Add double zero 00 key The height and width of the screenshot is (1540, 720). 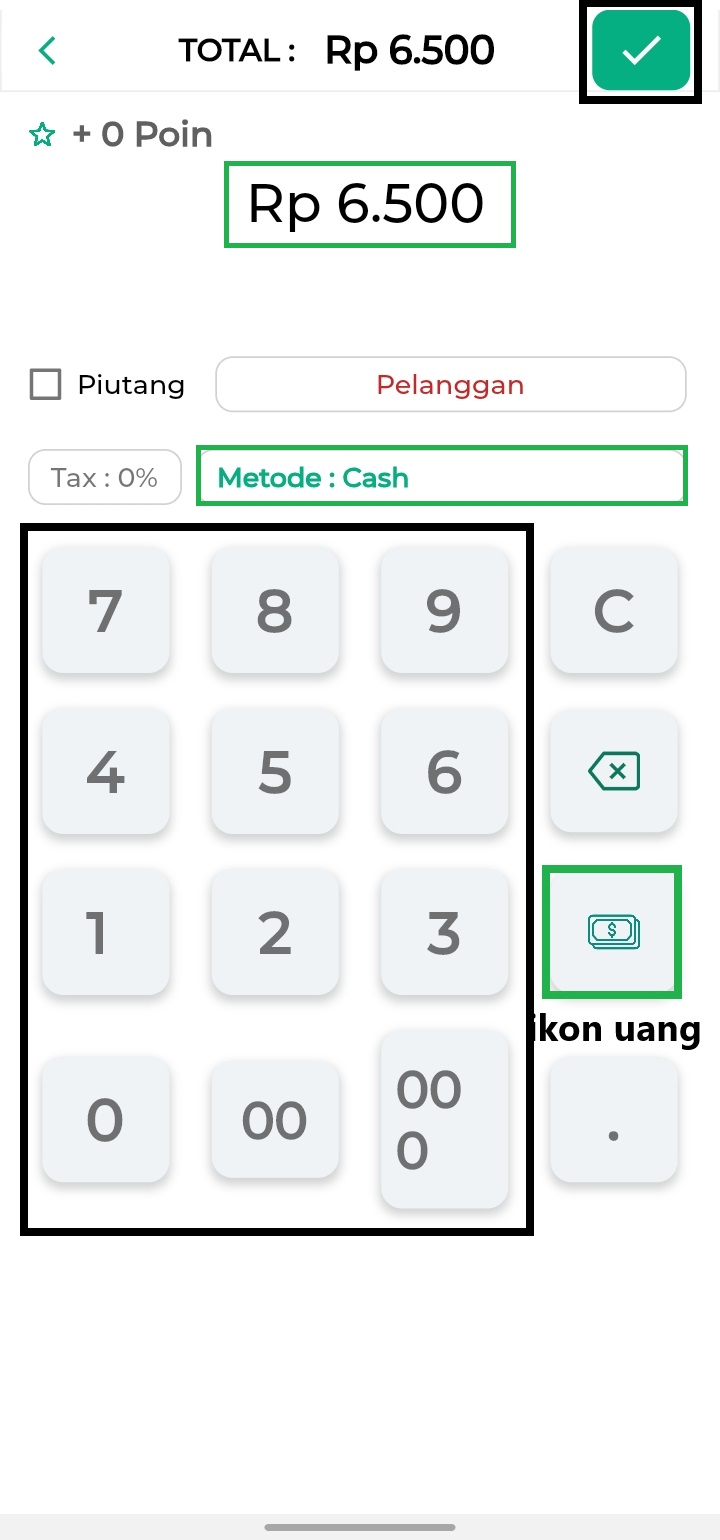tap(275, 1120)
